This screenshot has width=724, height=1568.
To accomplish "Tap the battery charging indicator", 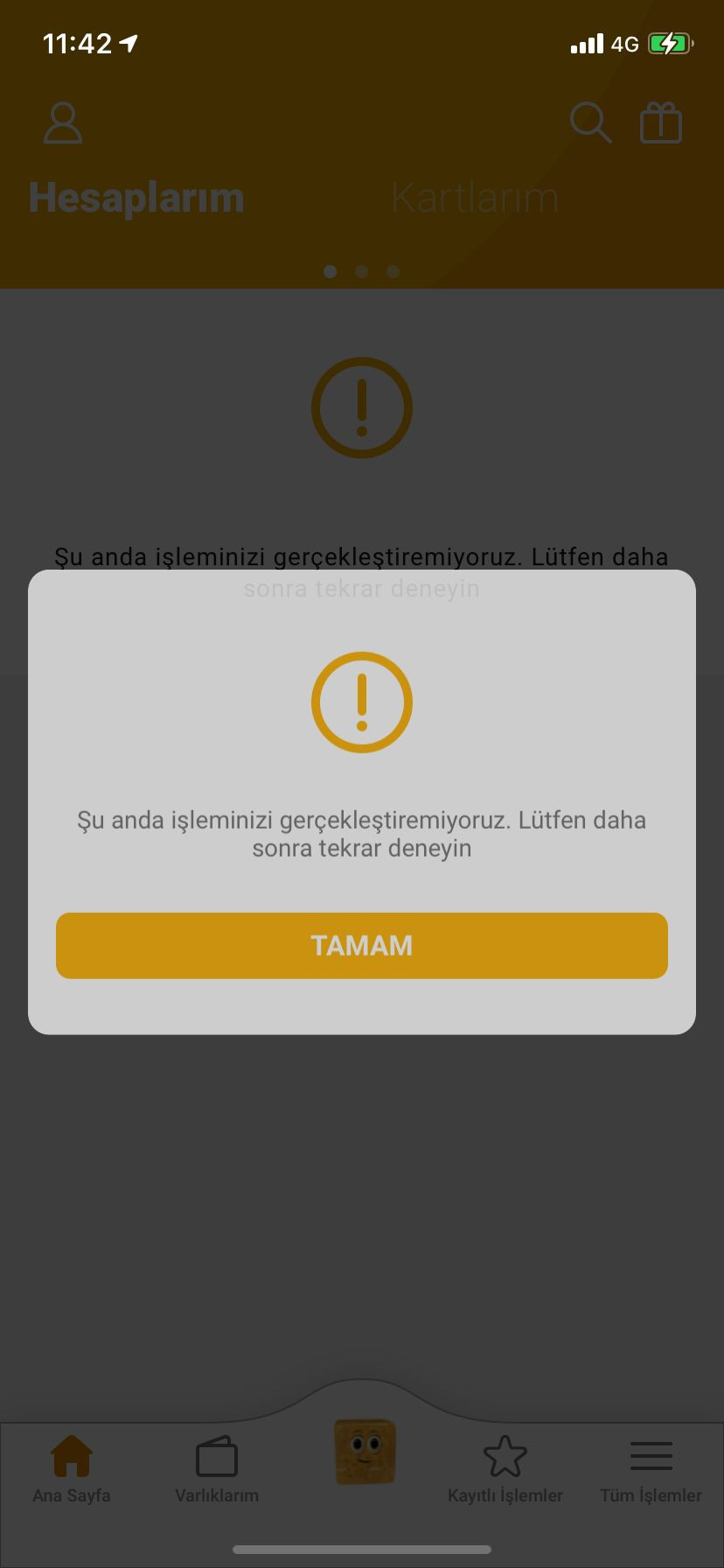I will click(x=671, y=43).
